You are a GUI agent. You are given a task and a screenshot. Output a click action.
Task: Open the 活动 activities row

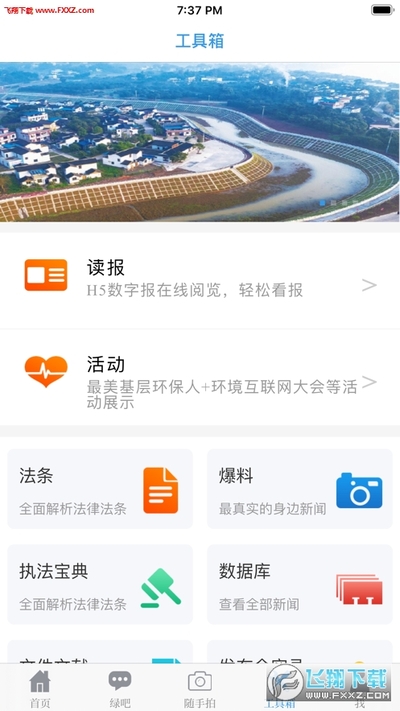click(x=200, y=377)
